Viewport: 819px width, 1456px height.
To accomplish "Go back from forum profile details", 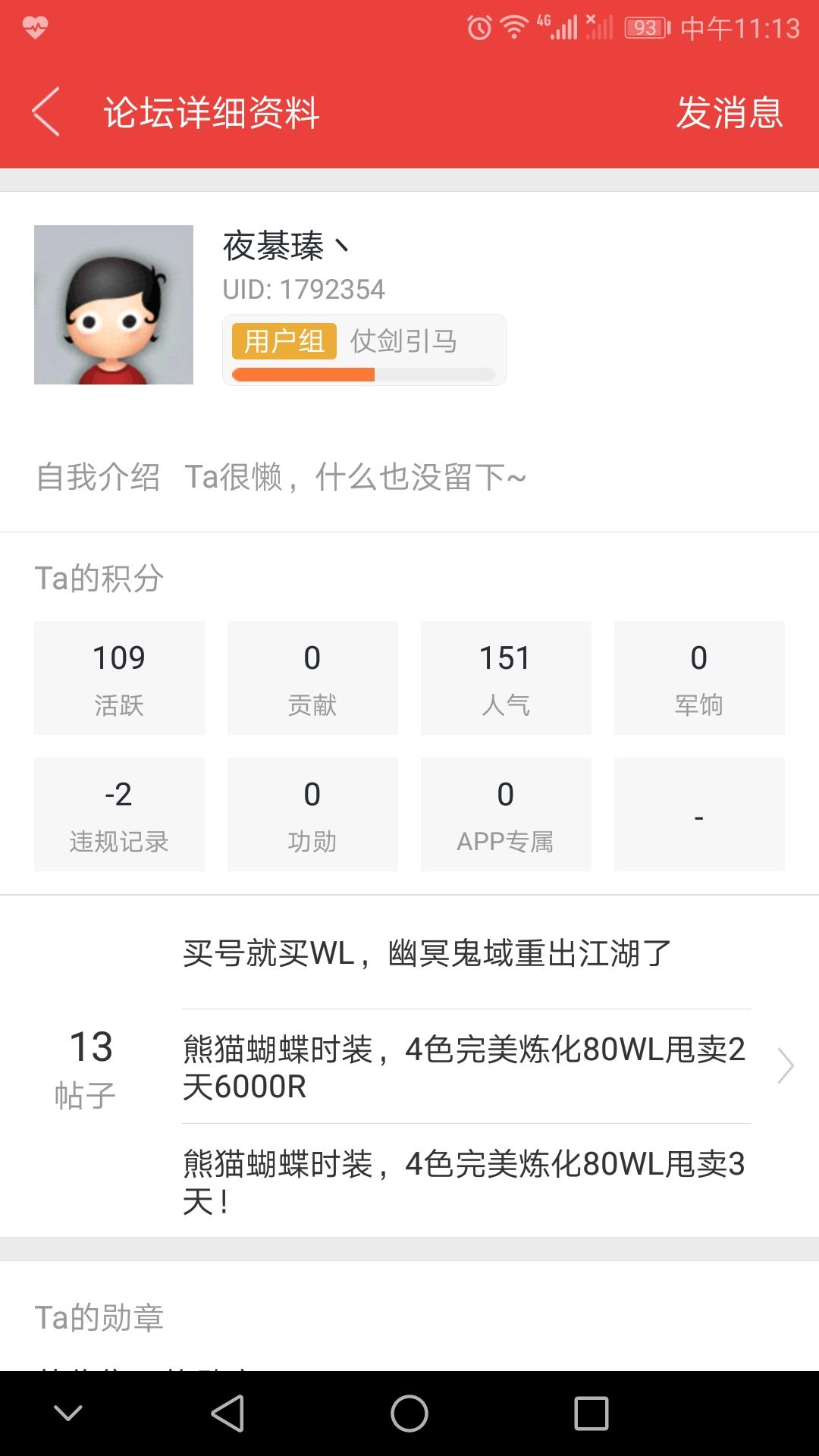I will [45, 112].
